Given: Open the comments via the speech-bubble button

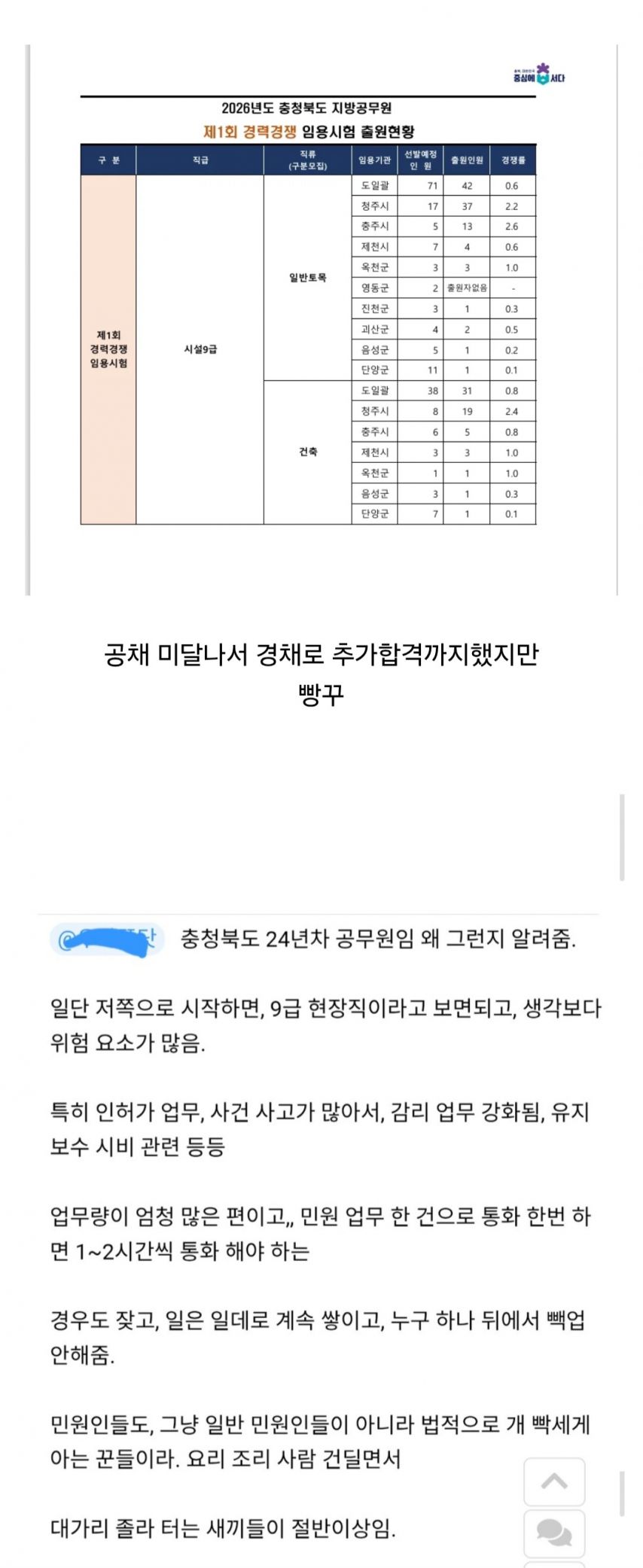Looking at the screenshot, I should click(554, 1532).
